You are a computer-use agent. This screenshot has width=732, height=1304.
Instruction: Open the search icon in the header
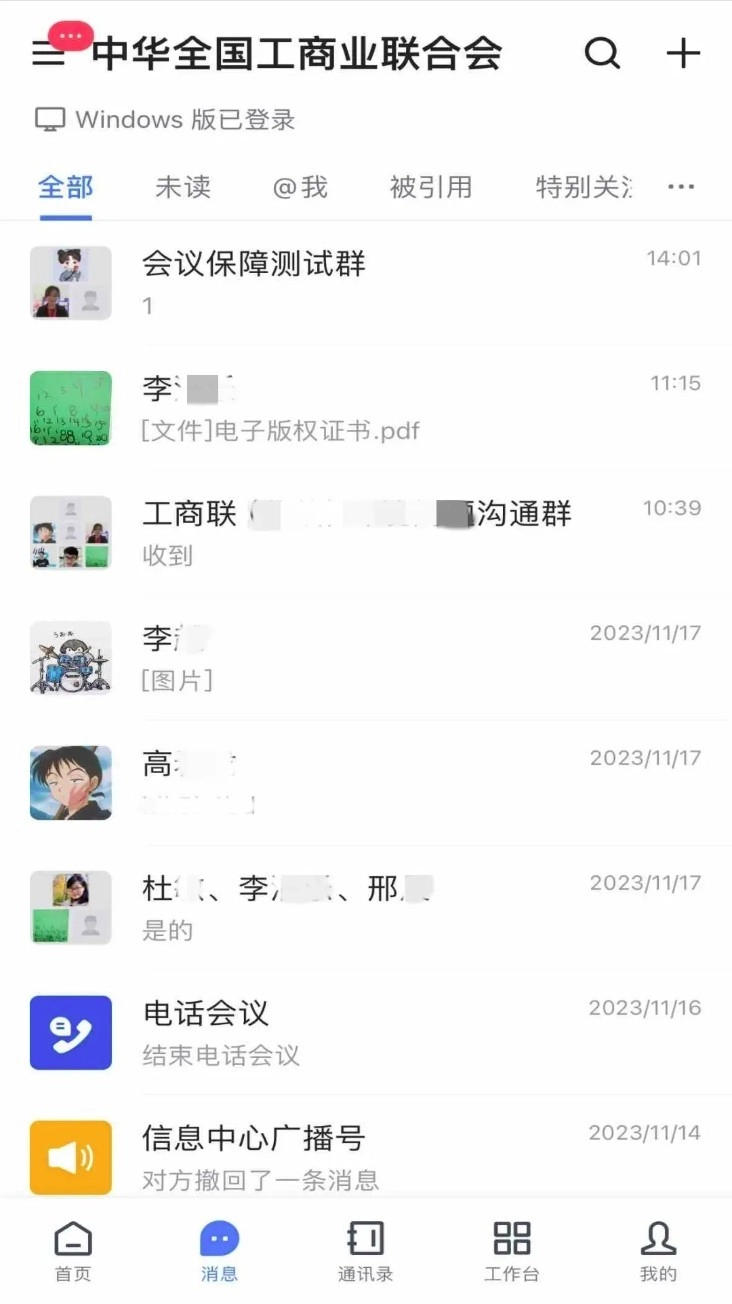coord(602,53)
